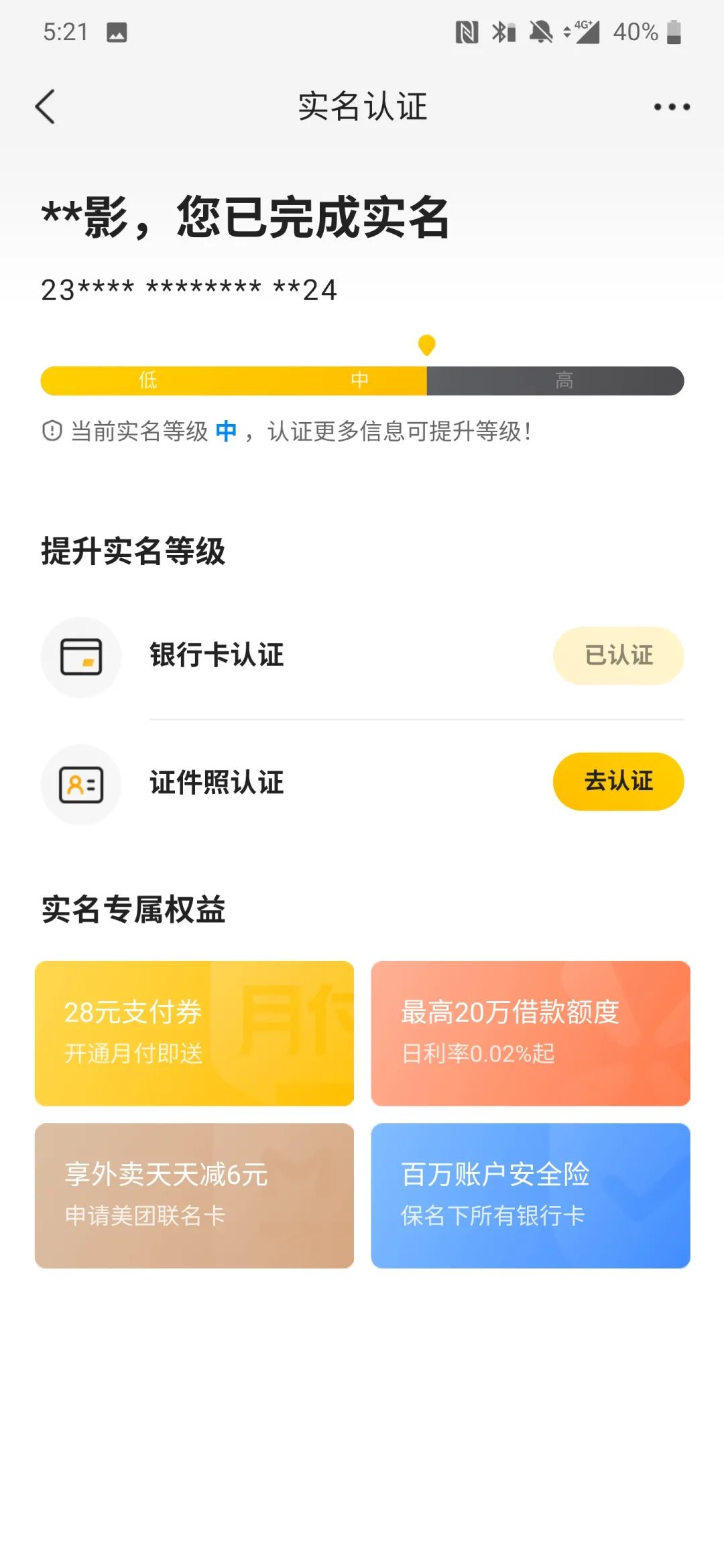Tap the 已认证 bank card button
724x1568 pixels.
pos(618,655)
